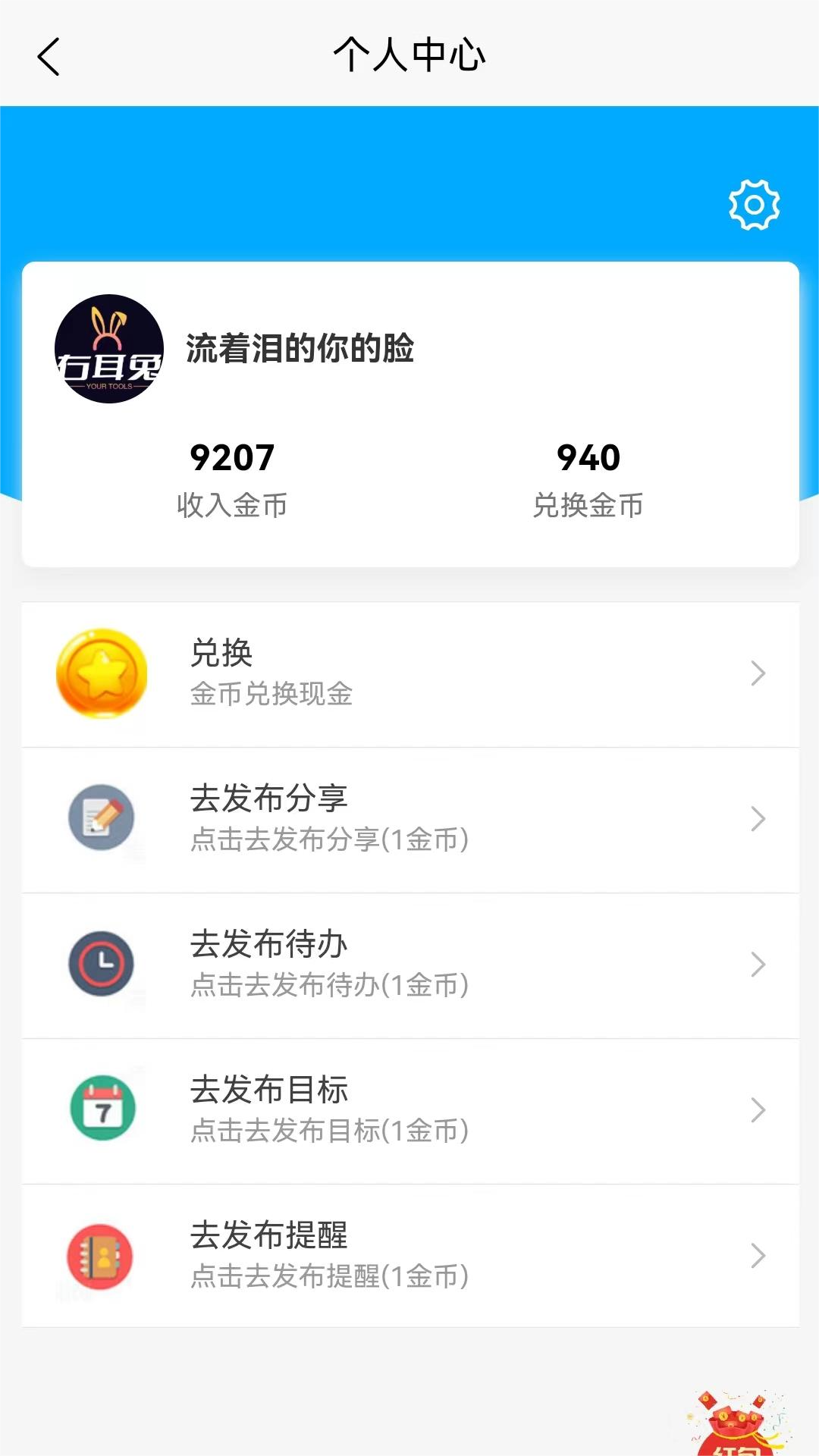Open the 去发布待办 row
819x1456 pixels.
click(409, 965)
